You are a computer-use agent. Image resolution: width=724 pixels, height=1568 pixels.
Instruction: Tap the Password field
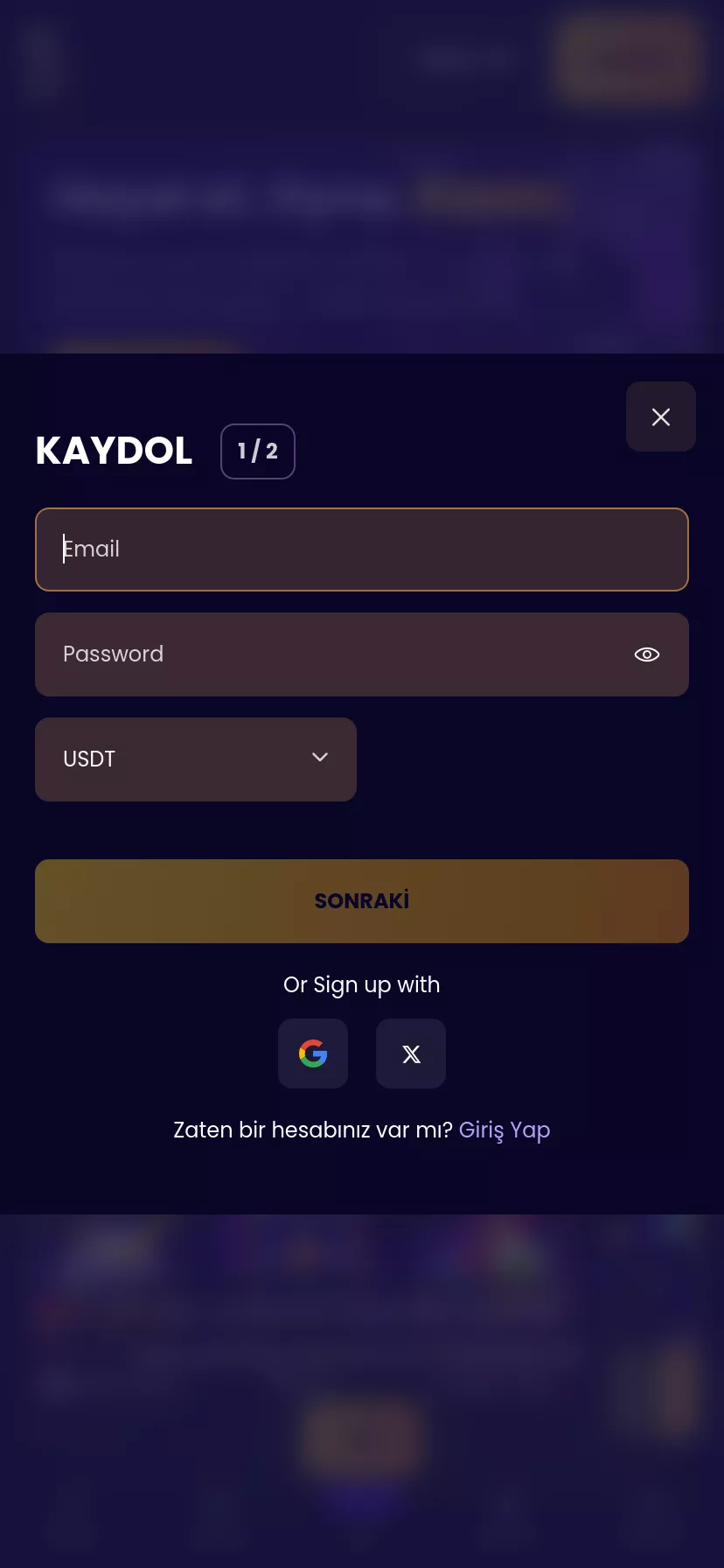332,654
